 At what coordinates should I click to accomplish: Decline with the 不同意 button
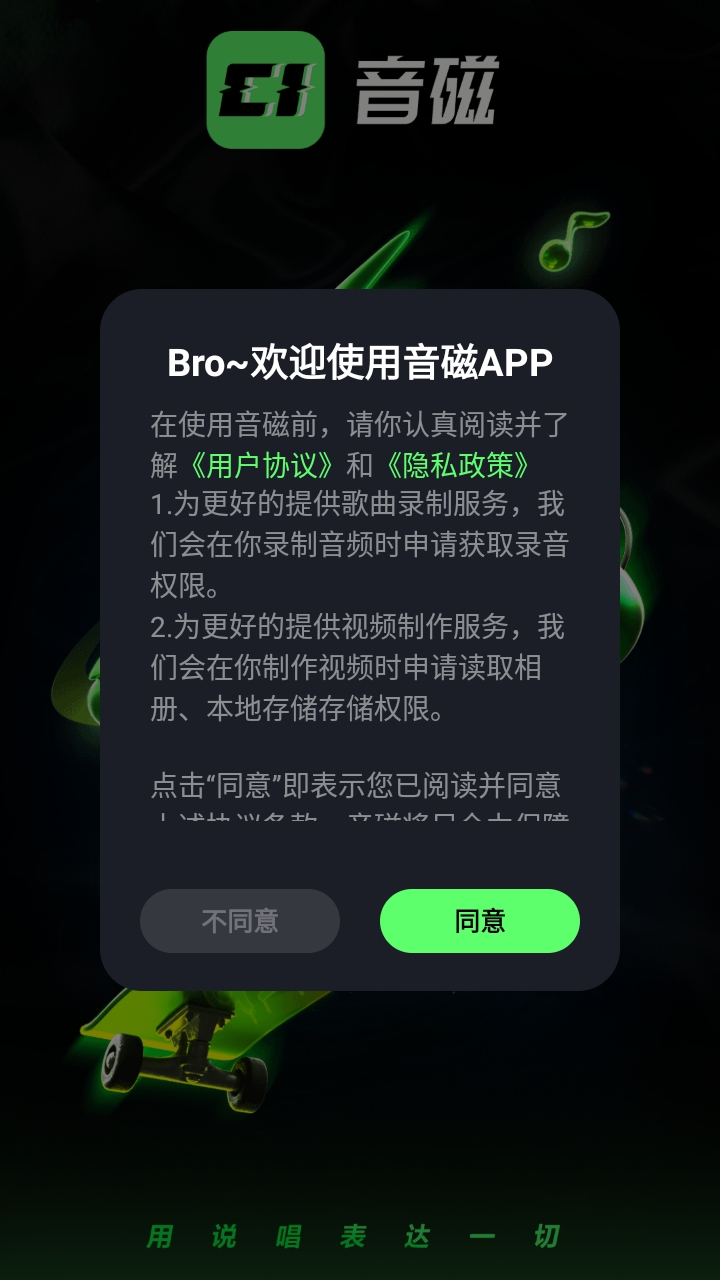240,921
